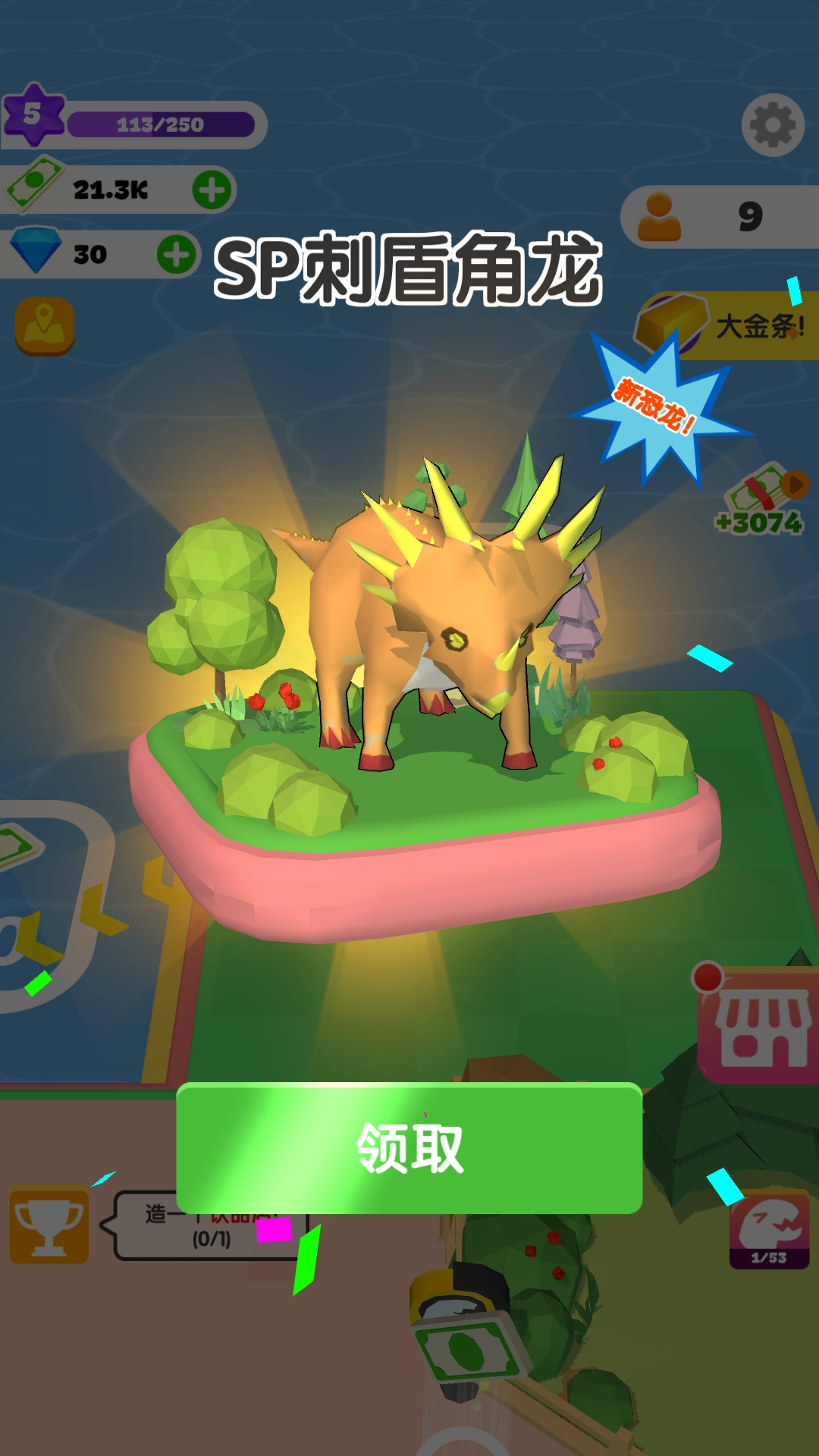
Task: Open the shop store icon
Action: pyautogui.click(x=761, y=1028)
